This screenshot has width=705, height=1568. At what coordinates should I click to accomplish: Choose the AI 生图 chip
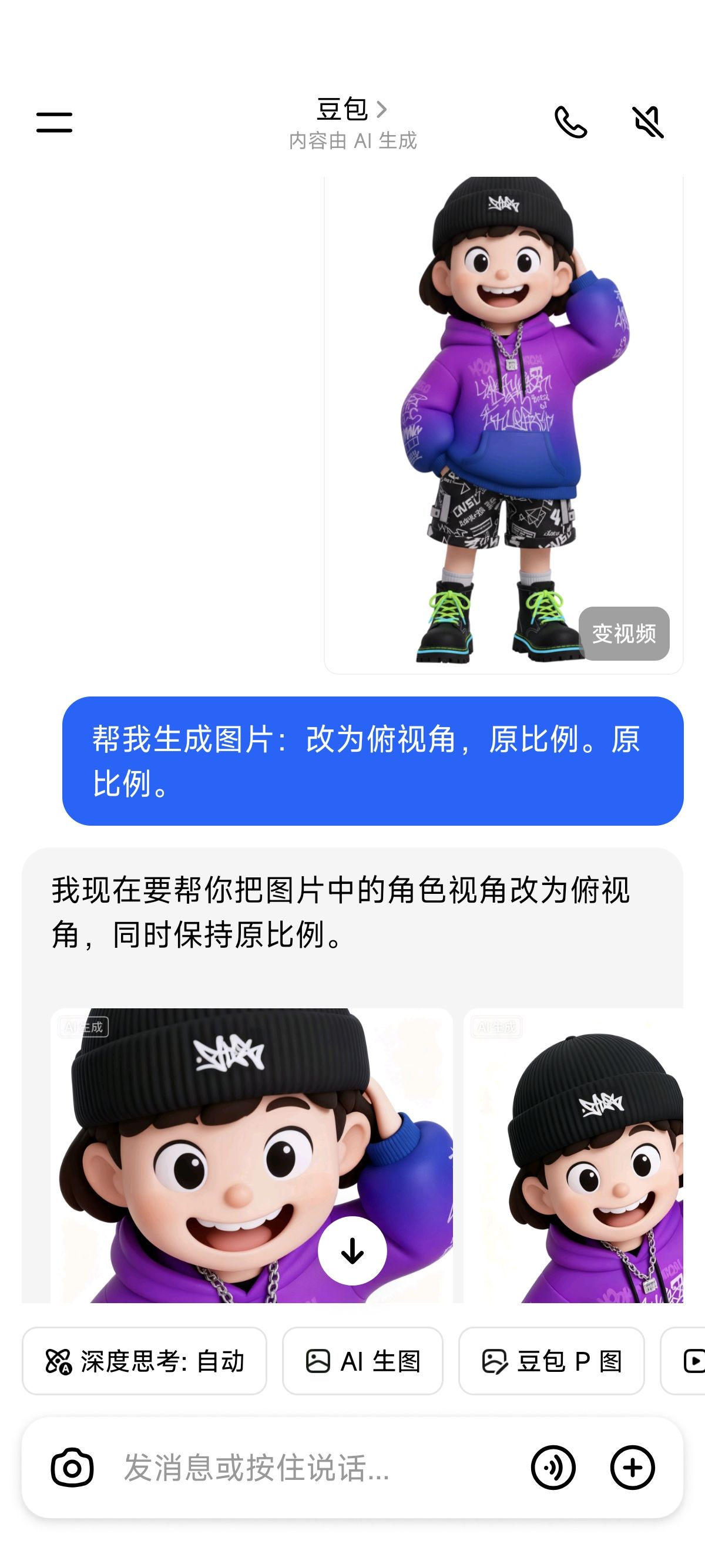[362, 1361]
